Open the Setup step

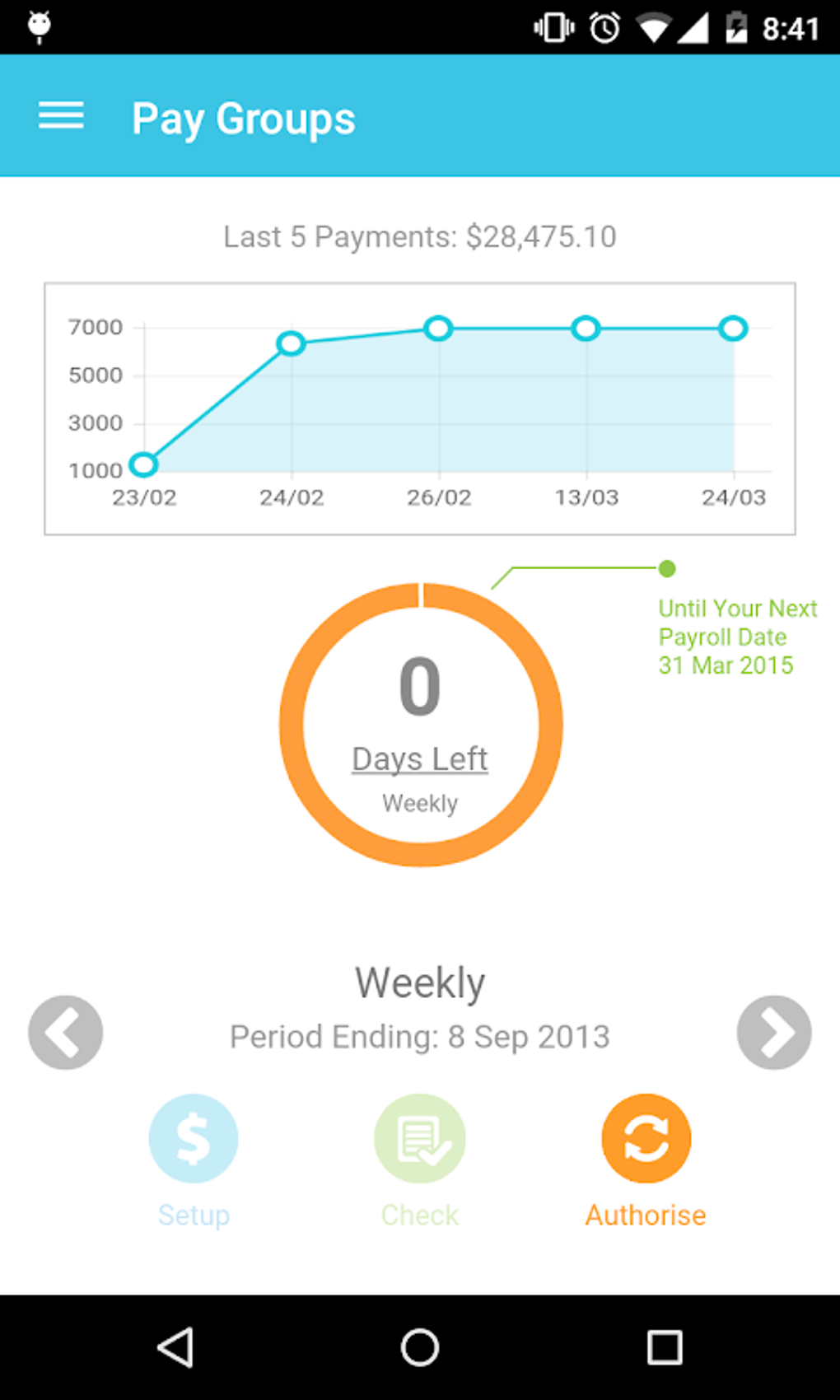(194, 1139)
